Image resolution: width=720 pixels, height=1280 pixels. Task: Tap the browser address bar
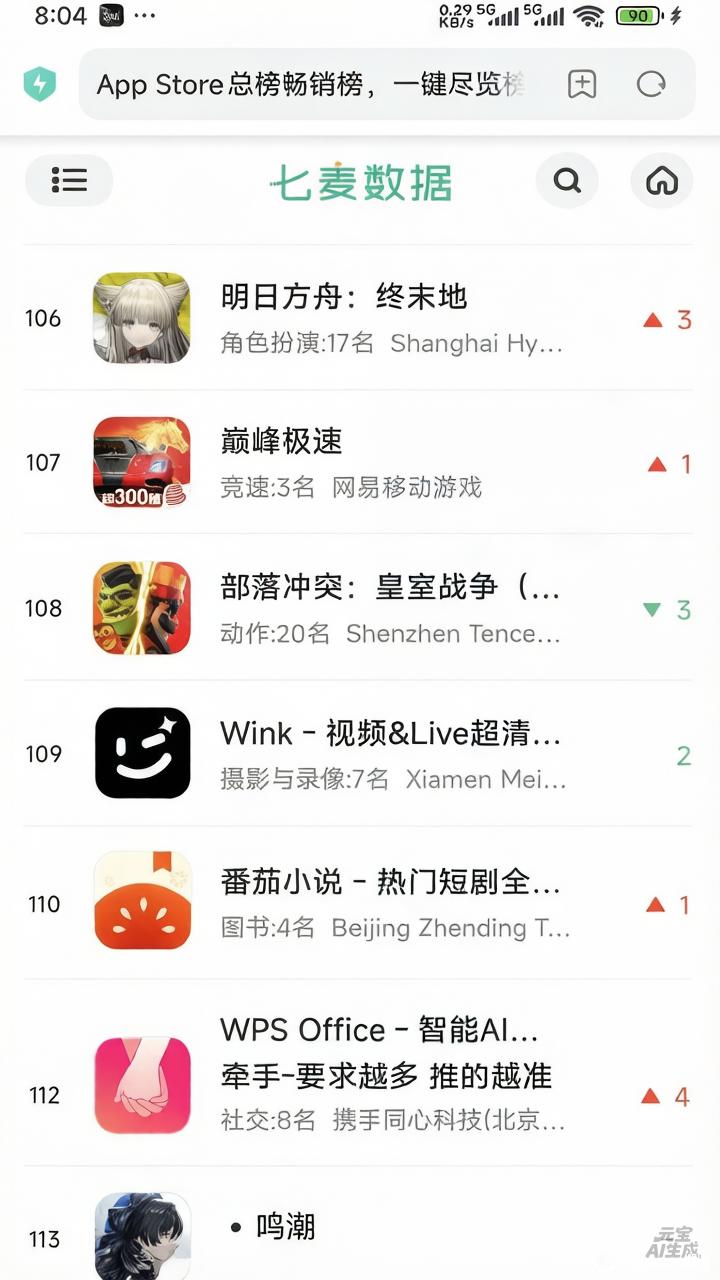[x=310, y=84]
